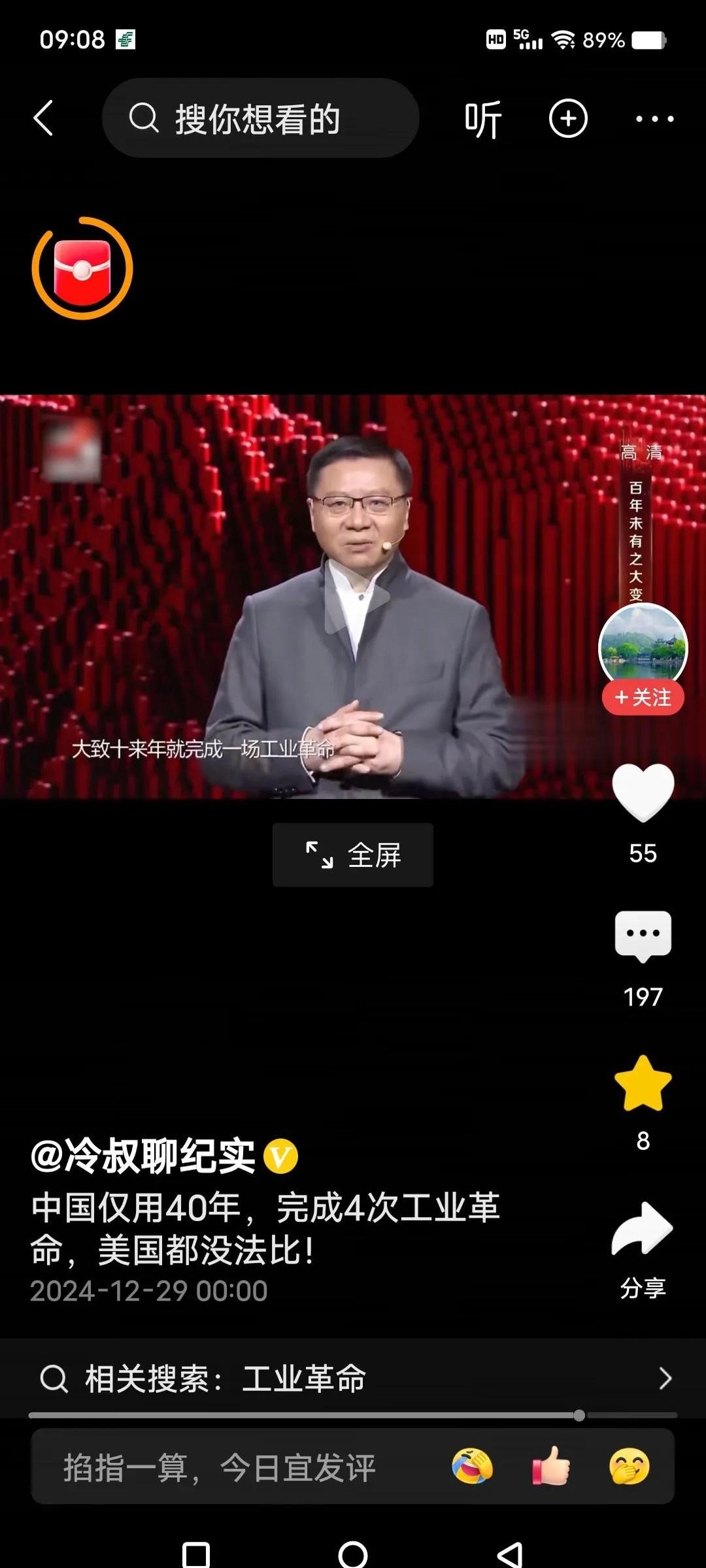This screenshot has height=1568, width=706.
Task: Open related search 工业革命
Action: tap(353, 1379)
